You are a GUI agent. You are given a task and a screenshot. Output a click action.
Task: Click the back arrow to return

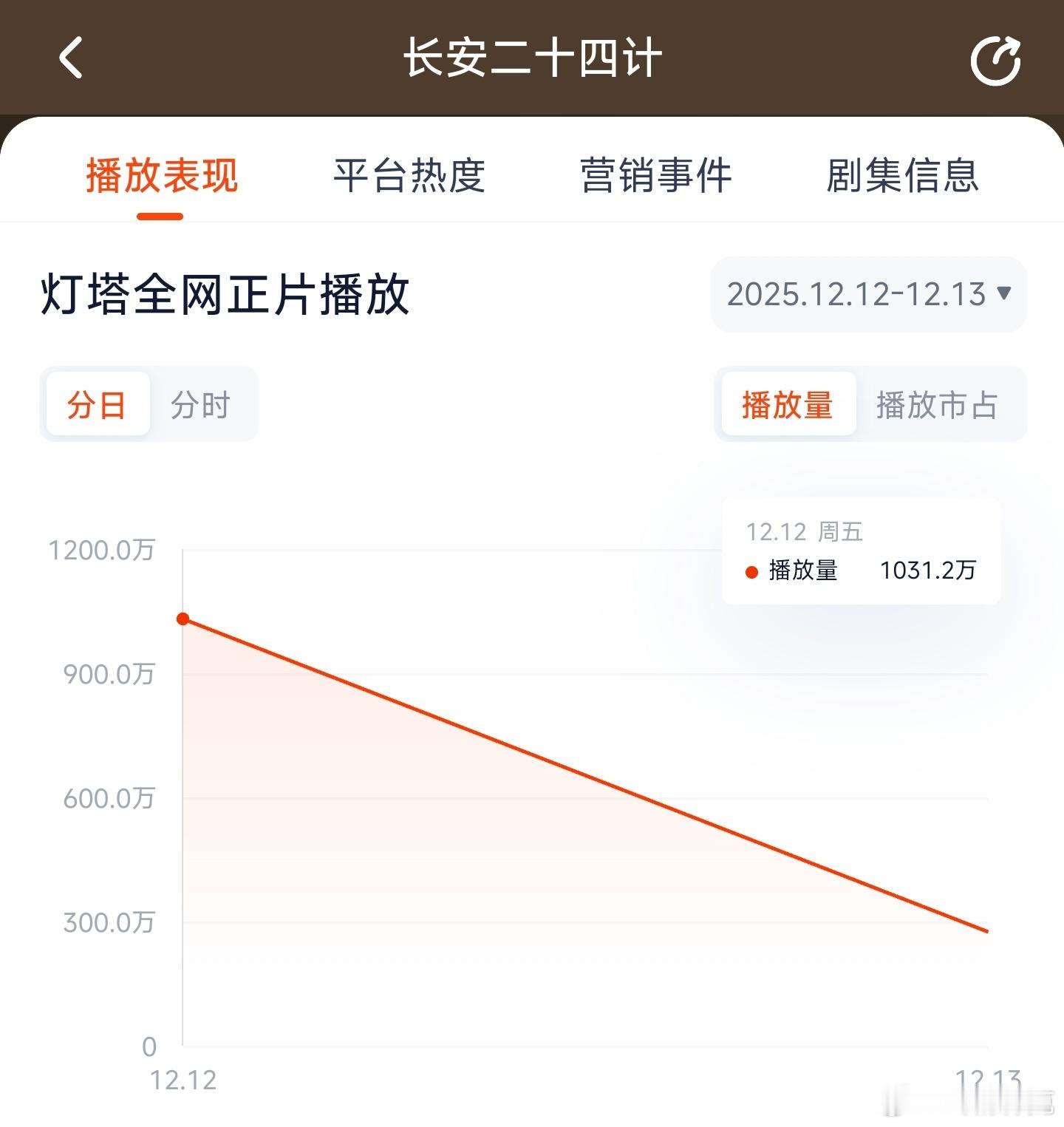72,58
